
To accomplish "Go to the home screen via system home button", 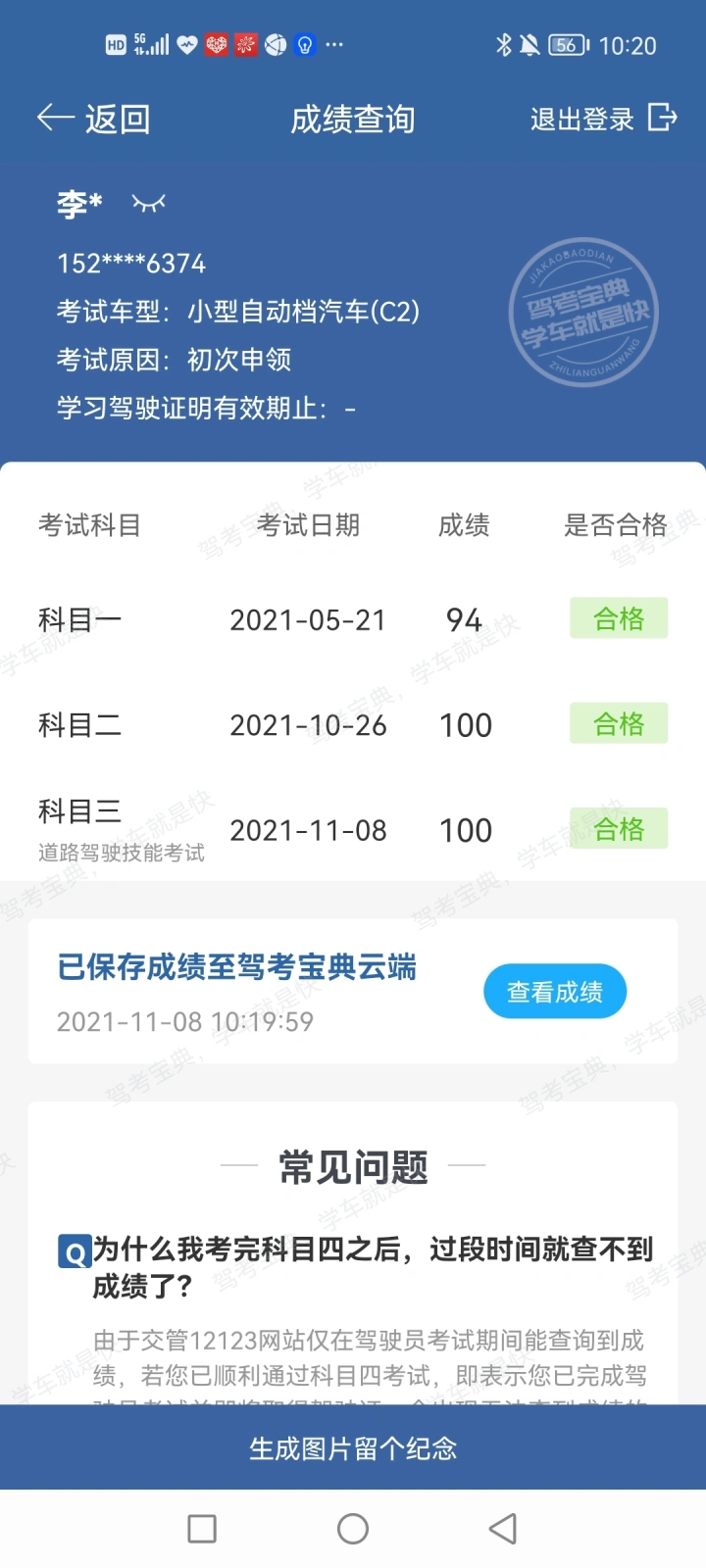I will [x=353, y=1529].
